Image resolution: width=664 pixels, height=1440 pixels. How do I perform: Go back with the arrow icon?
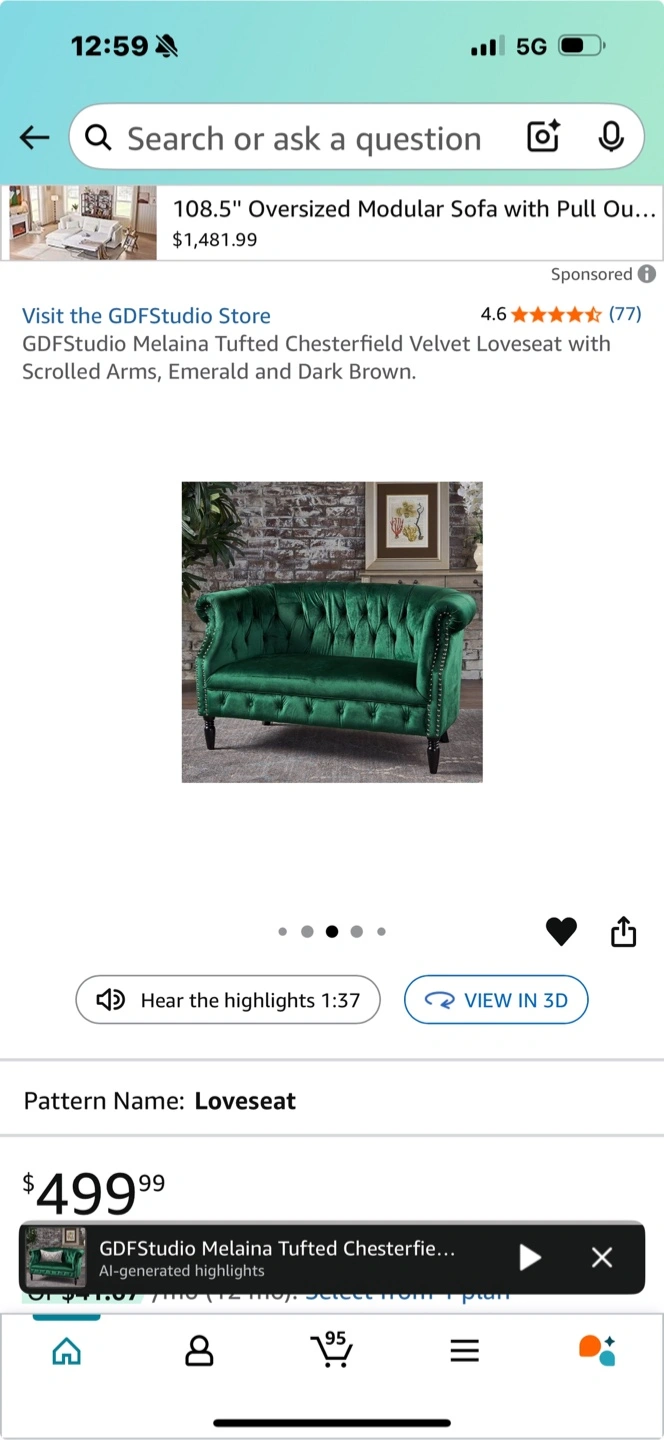34,138
